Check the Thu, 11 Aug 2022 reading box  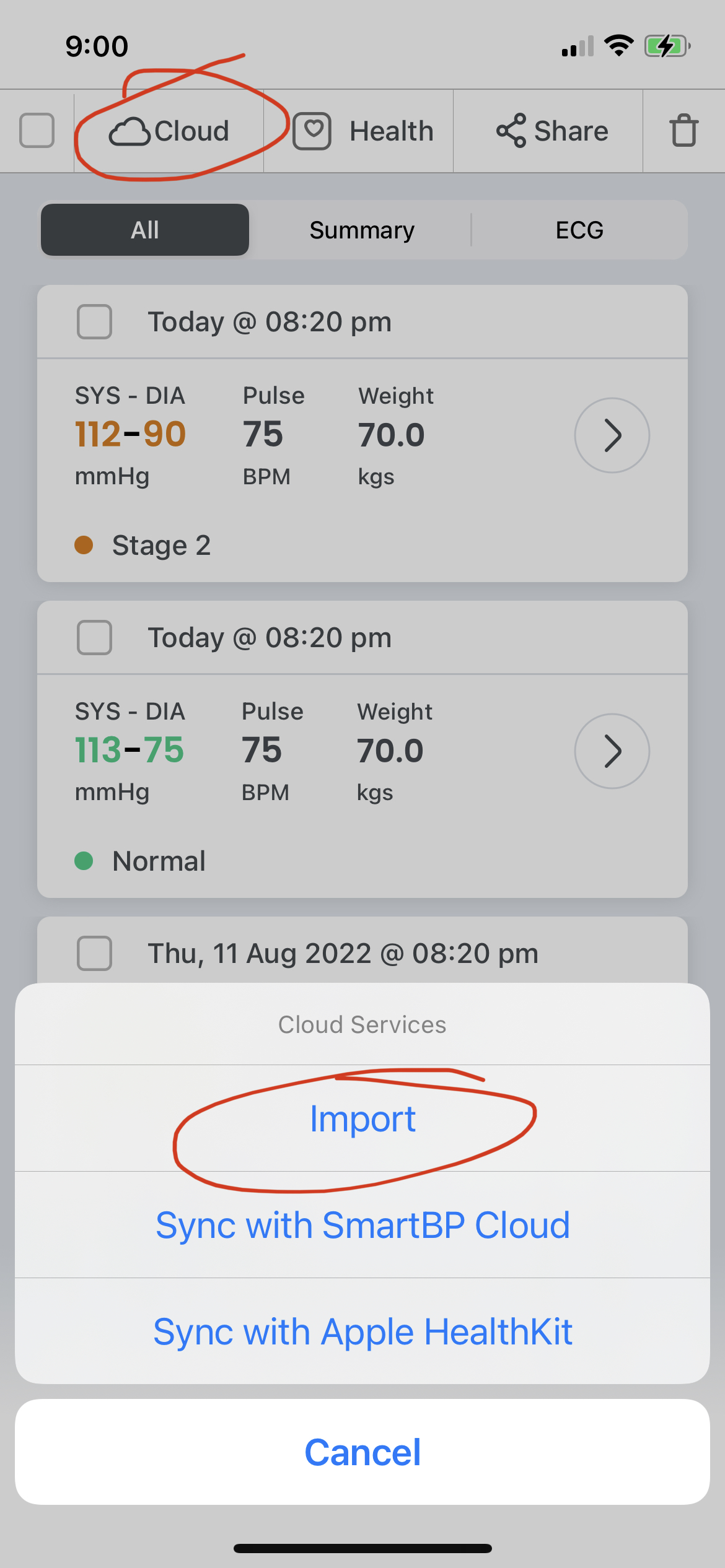(x=94, y=954)
